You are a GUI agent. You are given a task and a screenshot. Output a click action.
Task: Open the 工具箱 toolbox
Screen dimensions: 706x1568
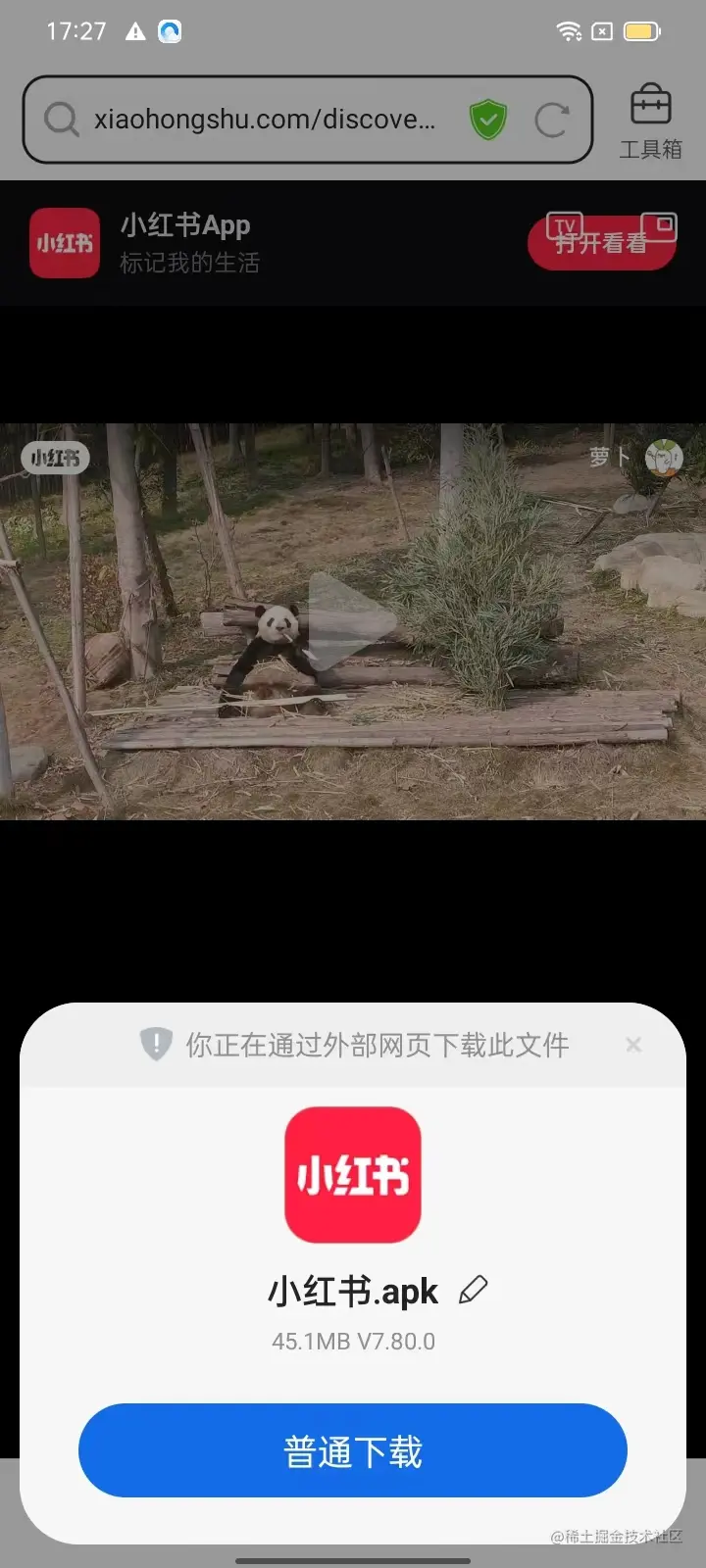pos(650,121)
